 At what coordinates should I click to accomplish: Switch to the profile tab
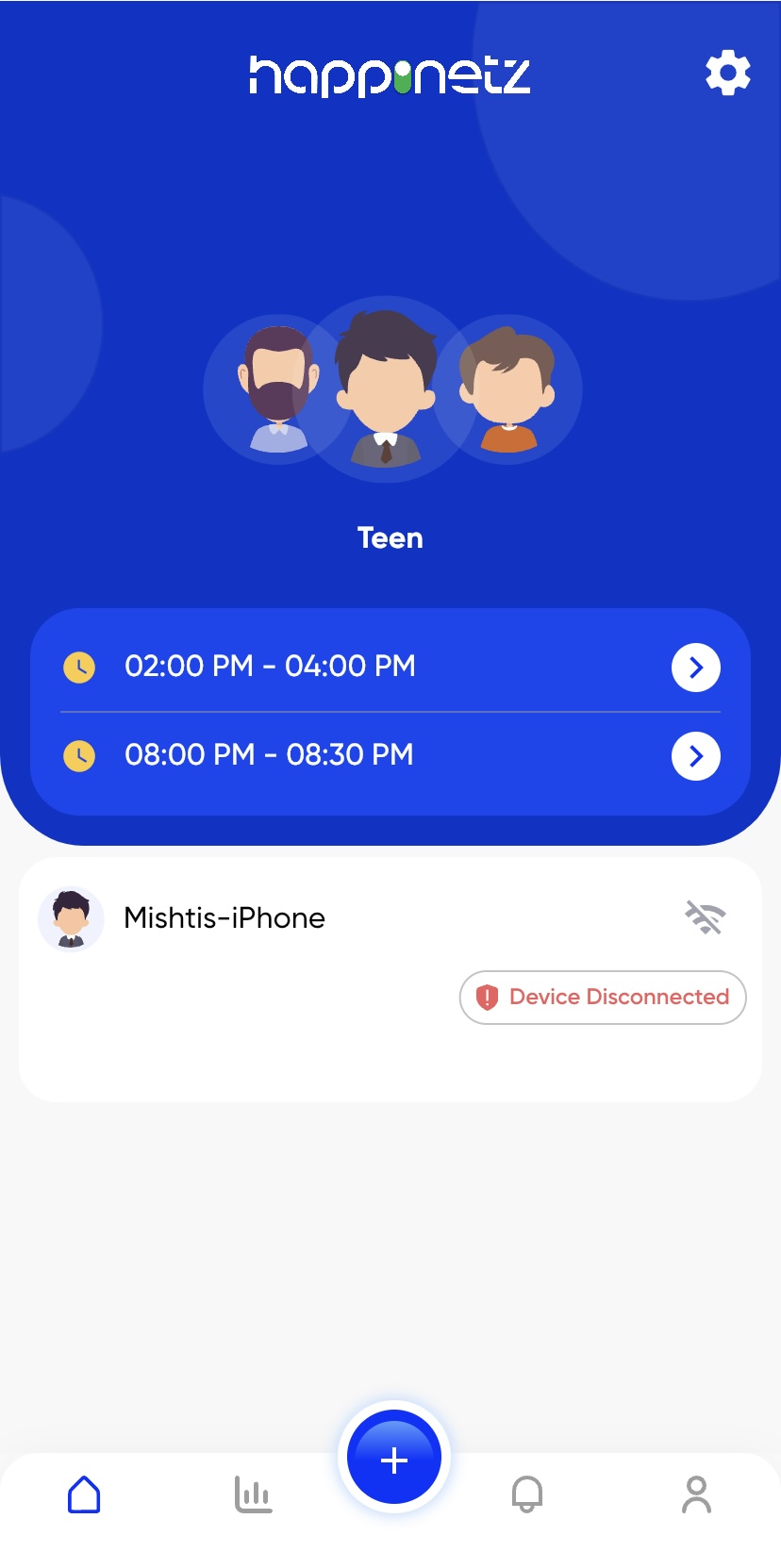click(696, 1494)
